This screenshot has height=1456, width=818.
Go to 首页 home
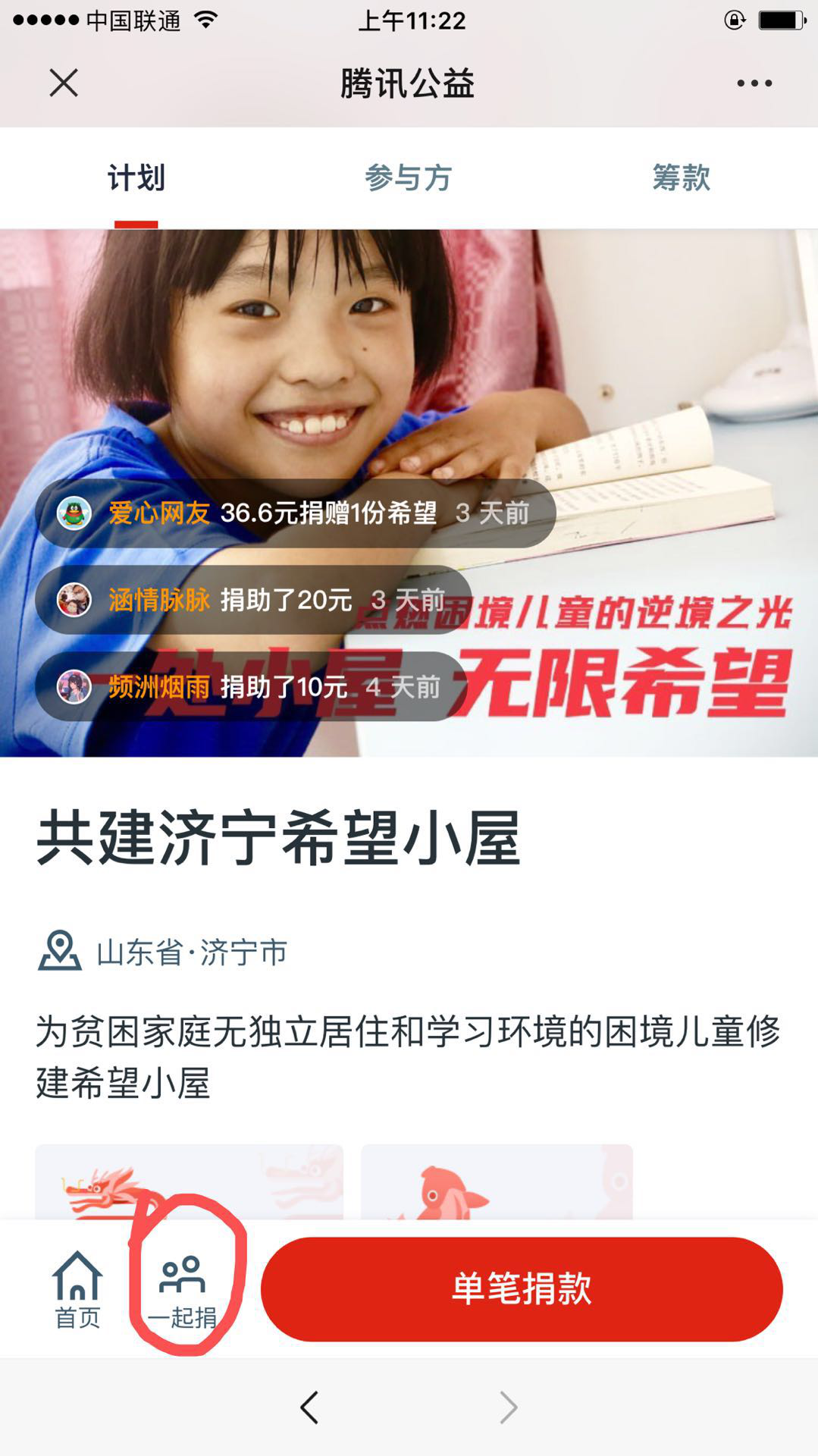pyautogui.click(x=77, y=1289)
